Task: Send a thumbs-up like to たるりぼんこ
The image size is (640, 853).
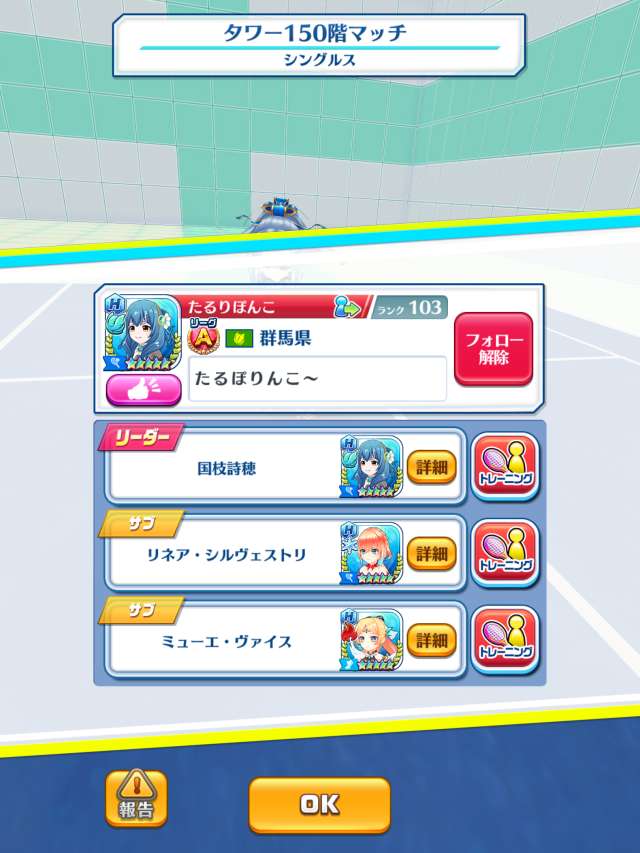Action: [143, 390]
